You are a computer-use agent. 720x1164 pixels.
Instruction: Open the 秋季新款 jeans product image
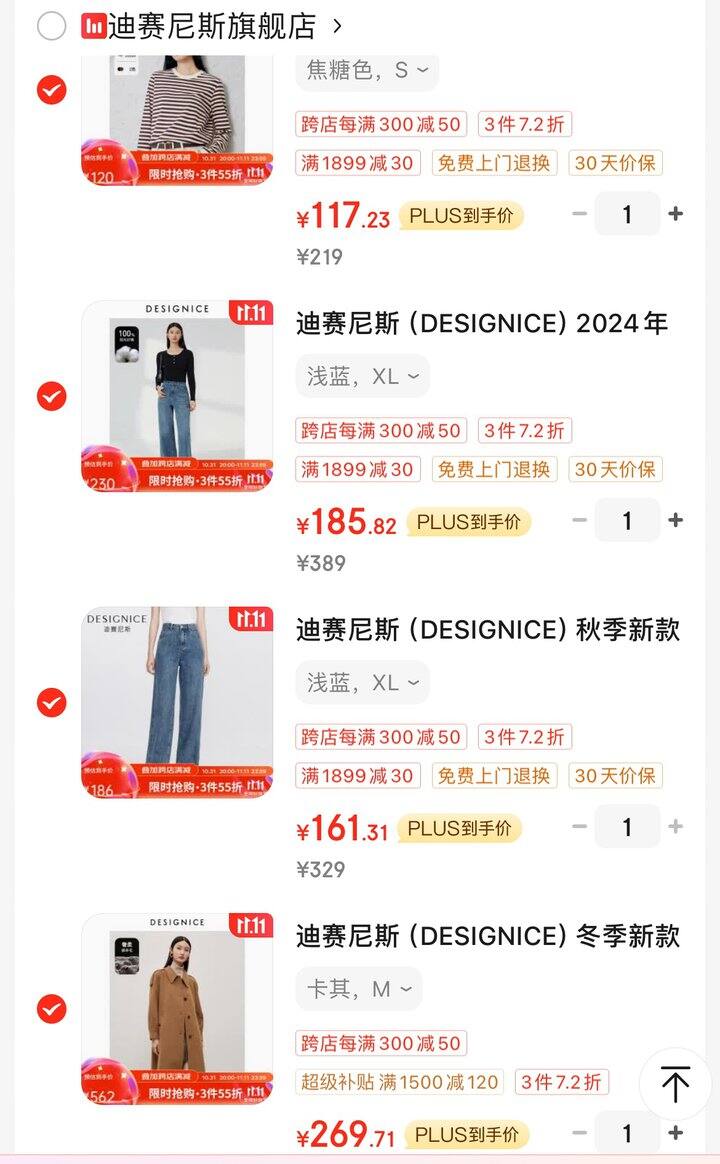177,702
